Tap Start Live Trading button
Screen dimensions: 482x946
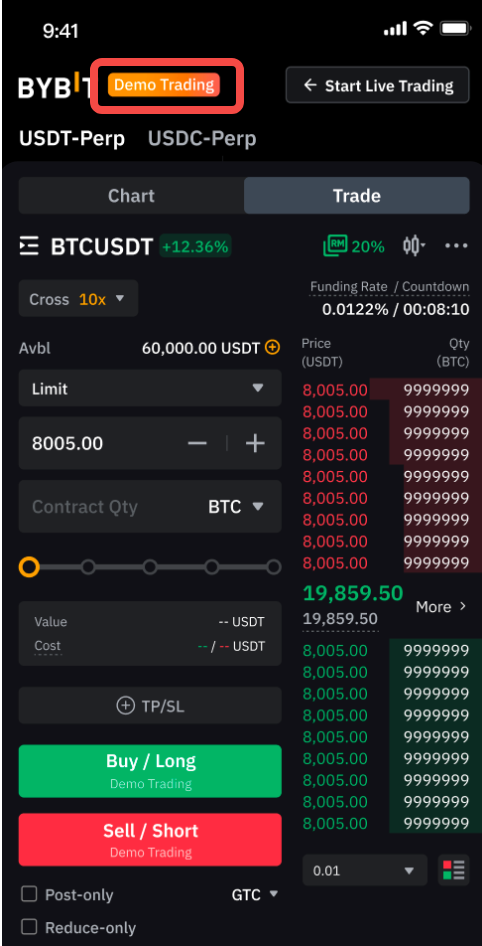coord(377,85)
